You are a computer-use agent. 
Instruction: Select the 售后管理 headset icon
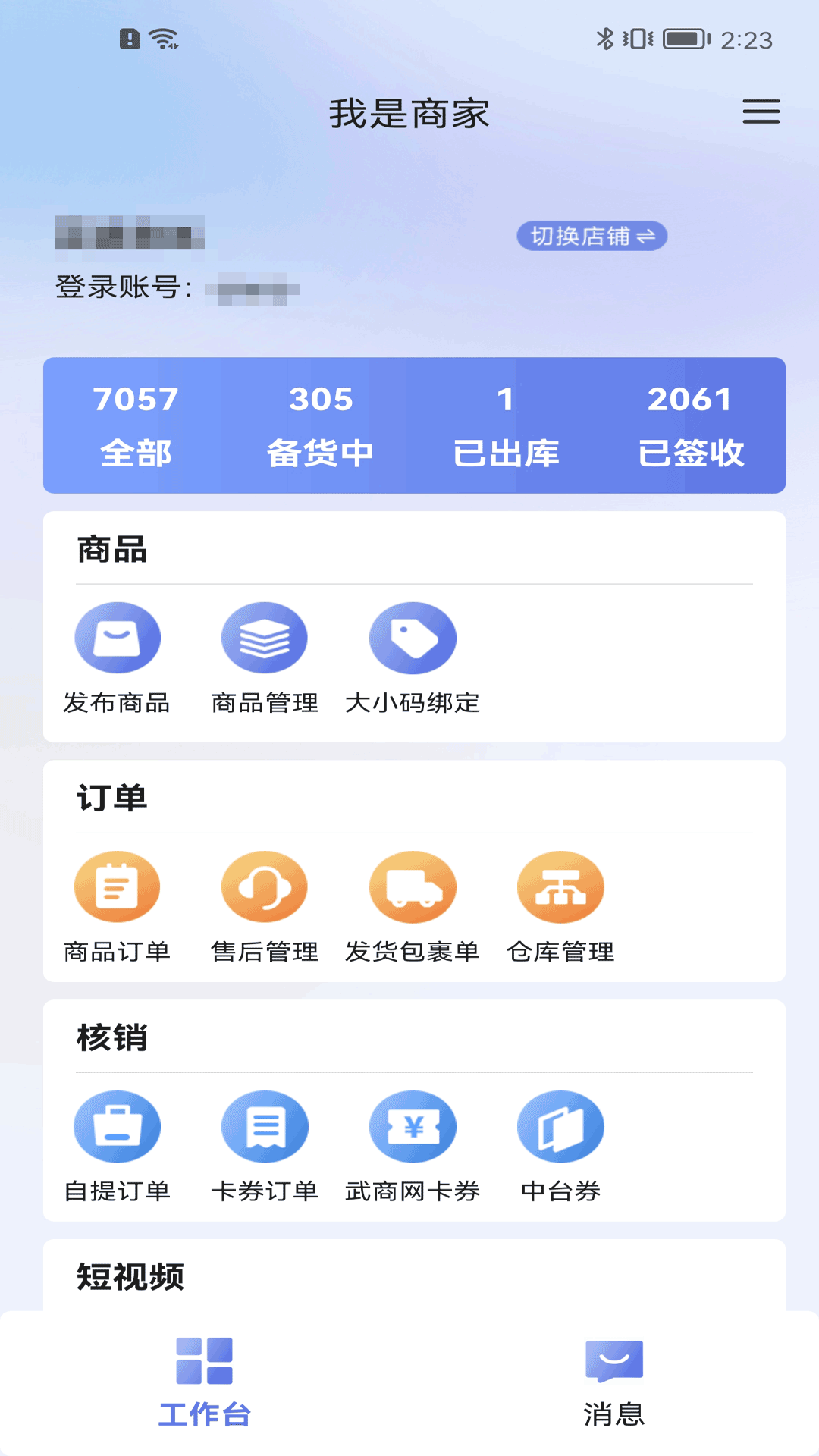click(265, 886)
